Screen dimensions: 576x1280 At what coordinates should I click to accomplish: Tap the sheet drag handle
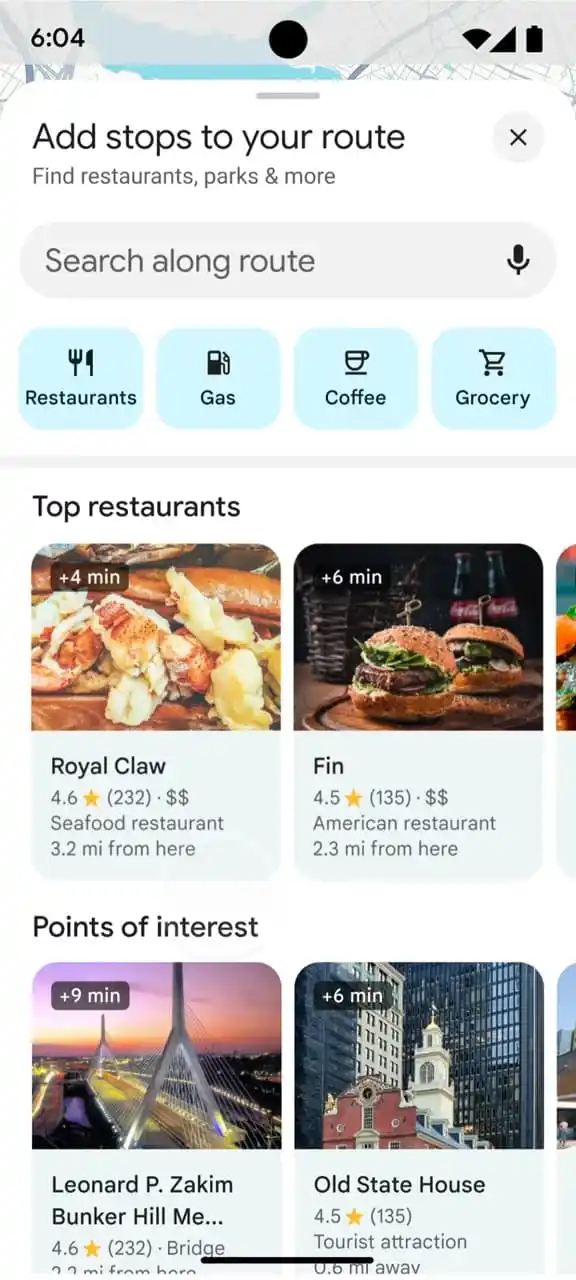288,96
